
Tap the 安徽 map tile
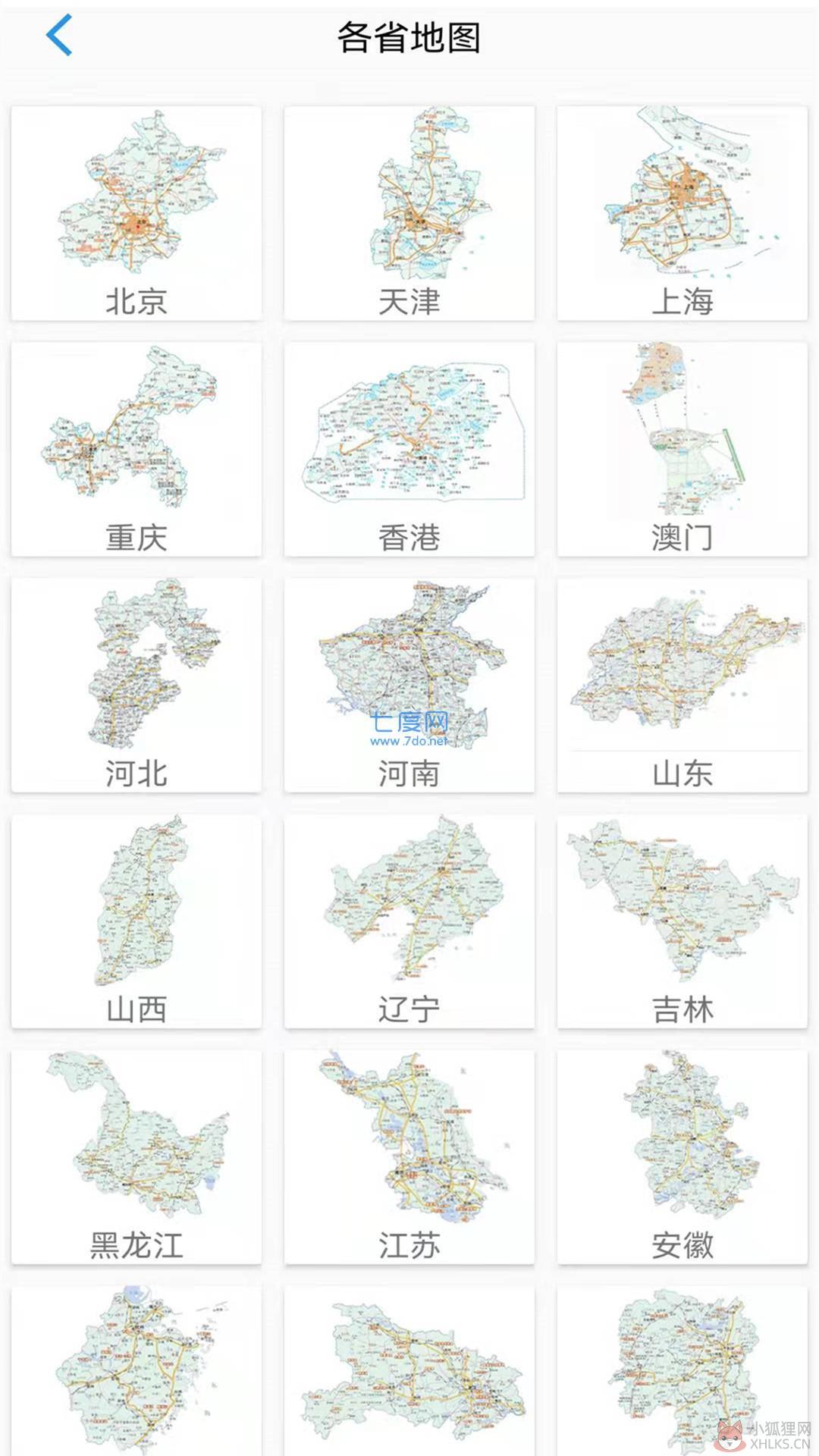(x=682, y=1157)
